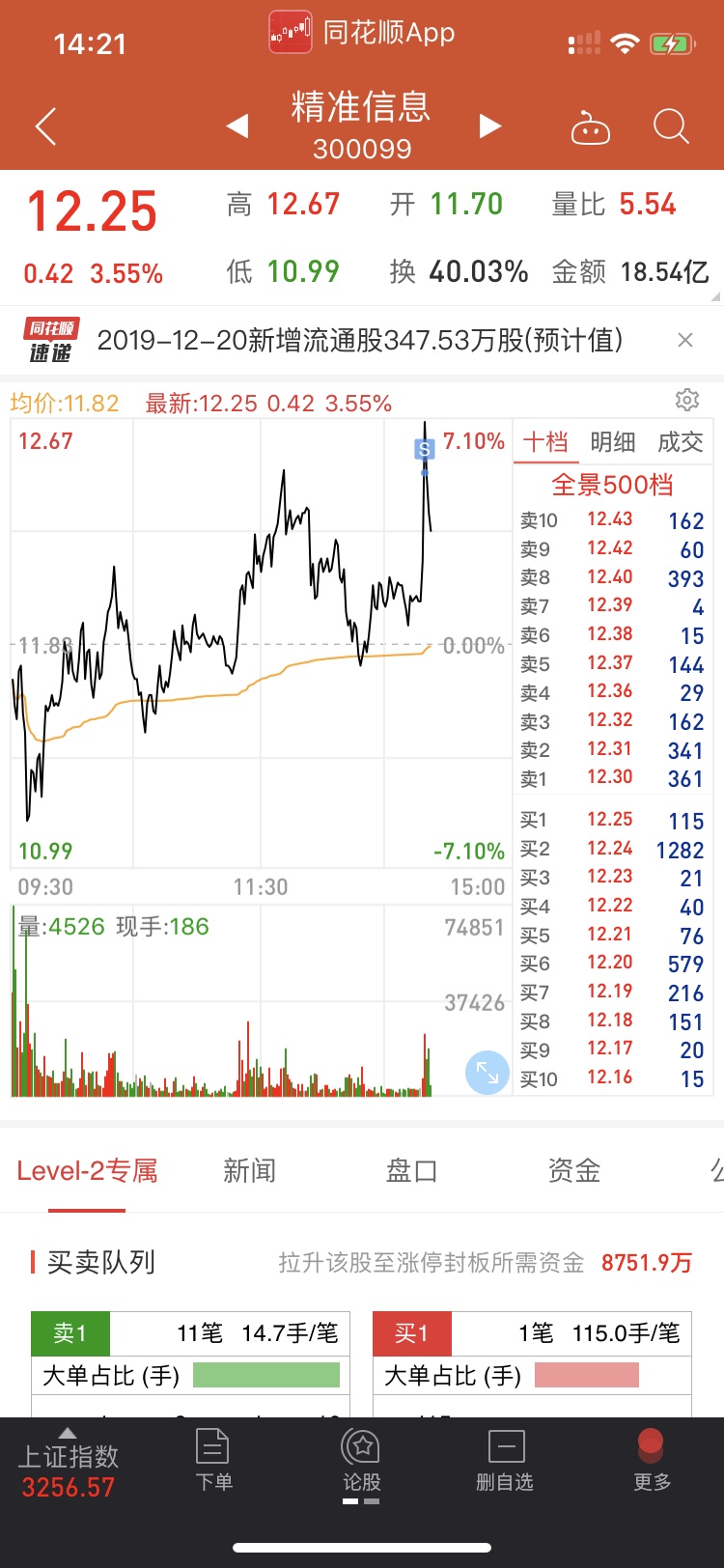Open the stock search
724x1568 pixels.
click(x=670, y=126)
